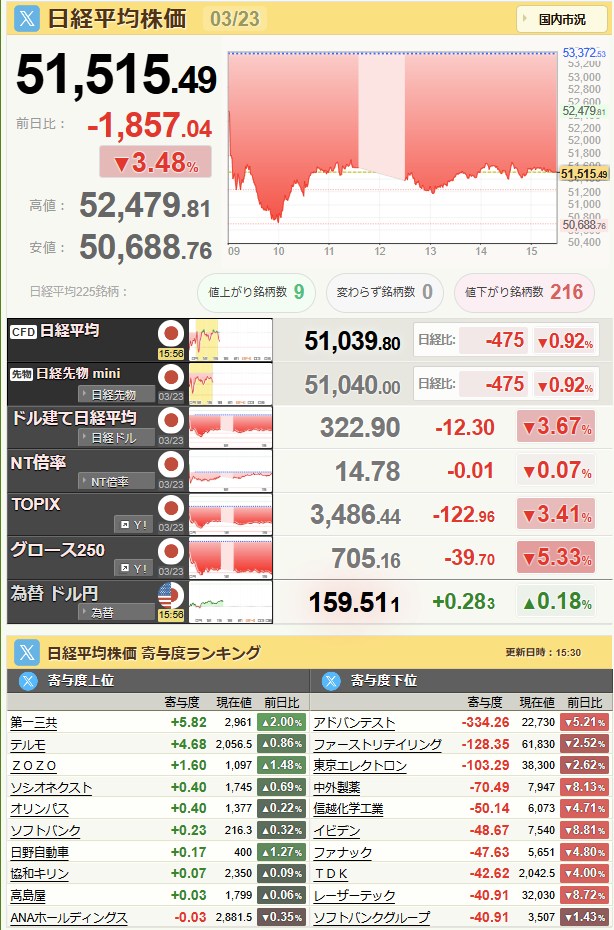
Task: View the ファーストリテイリング stock page
Action: 377,744
